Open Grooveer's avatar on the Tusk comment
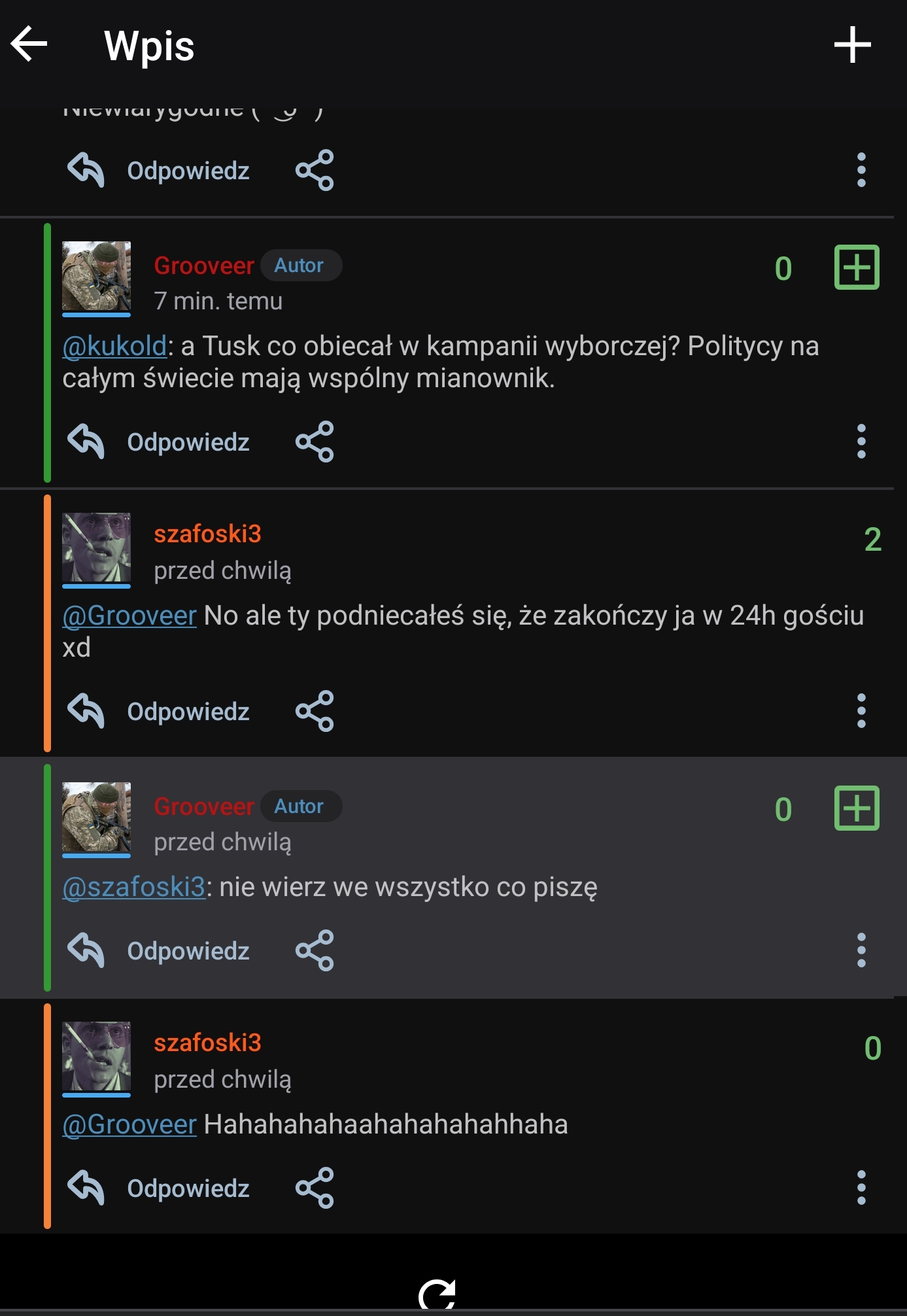Viewport: 907px width, 1316px height. coord(96,276)
